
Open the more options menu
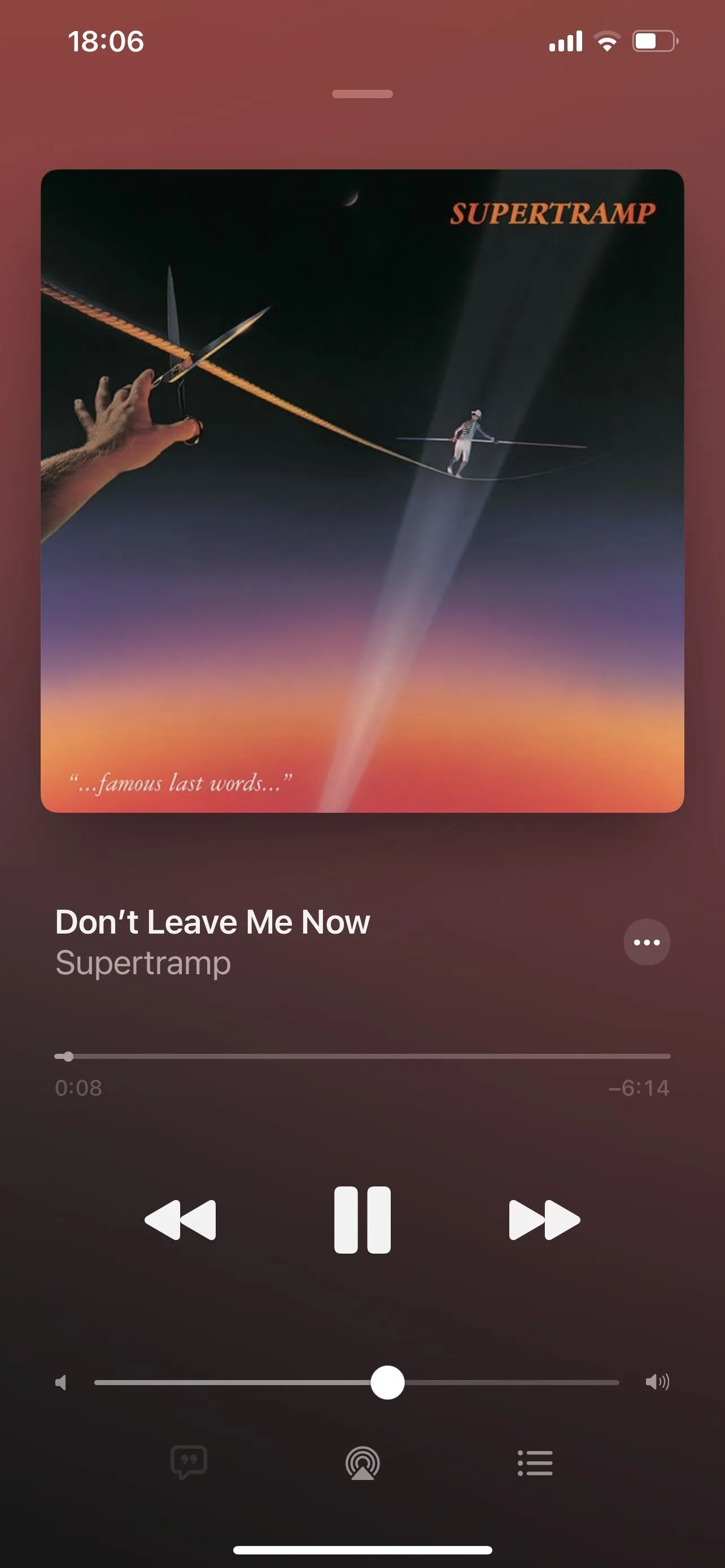[647, 942]
